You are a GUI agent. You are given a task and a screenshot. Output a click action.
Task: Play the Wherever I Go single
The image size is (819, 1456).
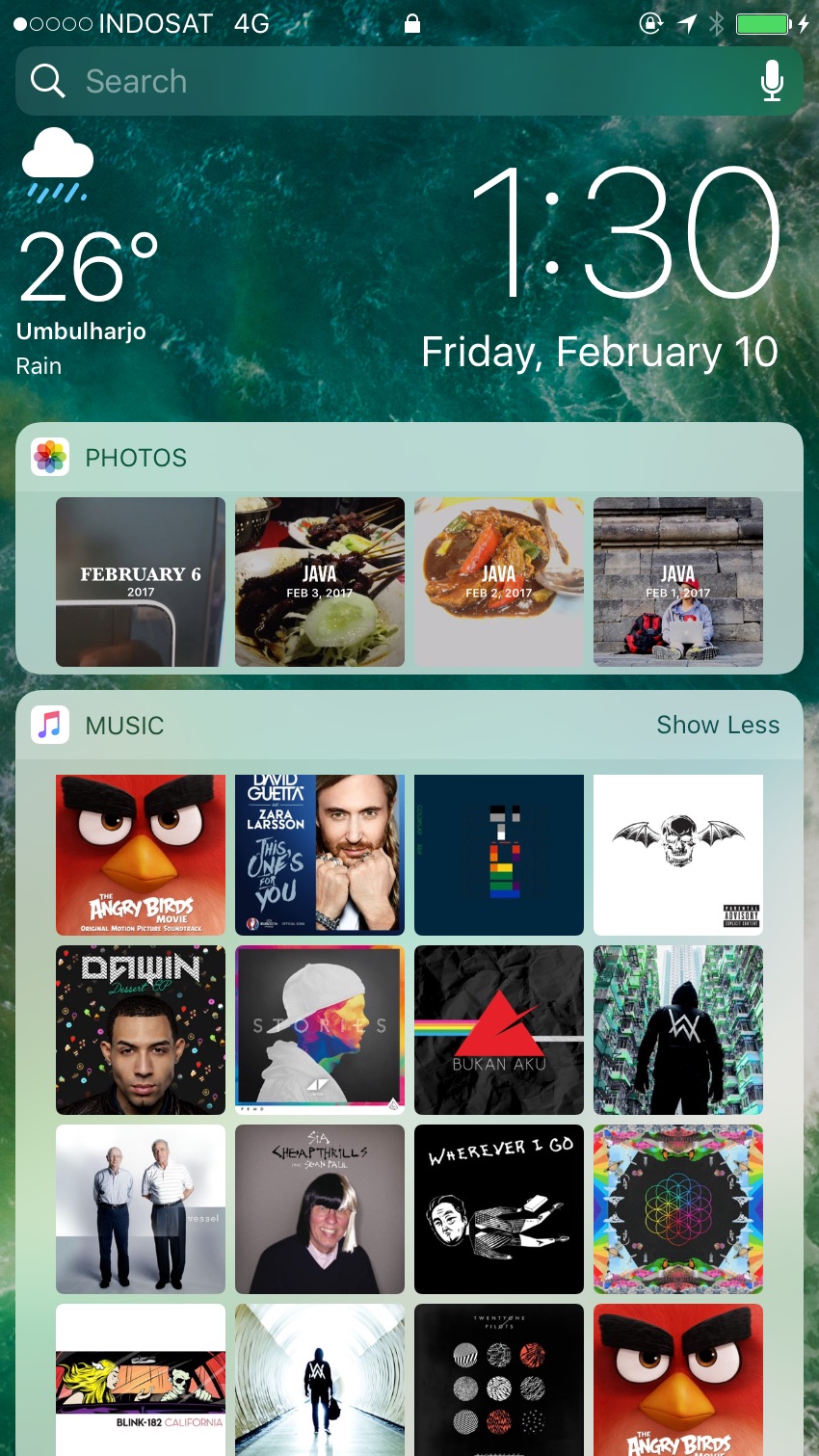click(x=499, y=1209)
